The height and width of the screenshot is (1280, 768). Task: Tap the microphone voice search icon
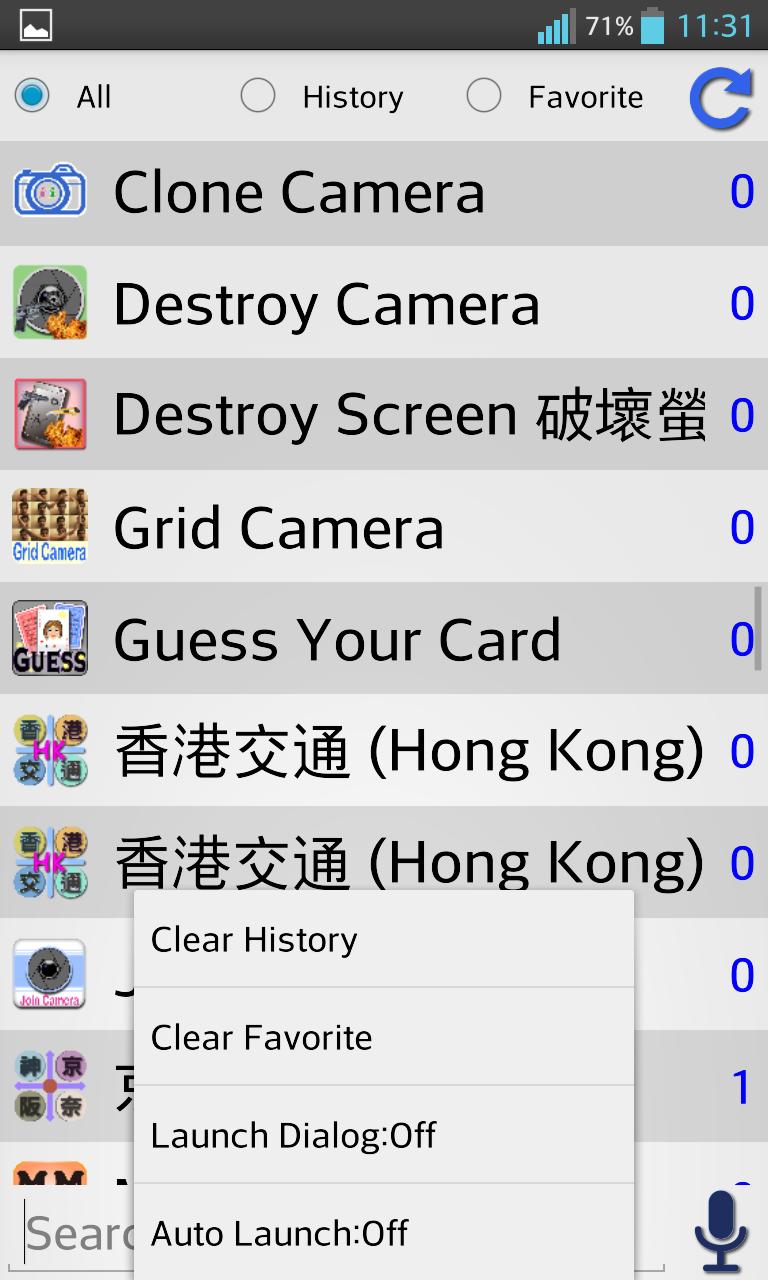pos(720,1232)
